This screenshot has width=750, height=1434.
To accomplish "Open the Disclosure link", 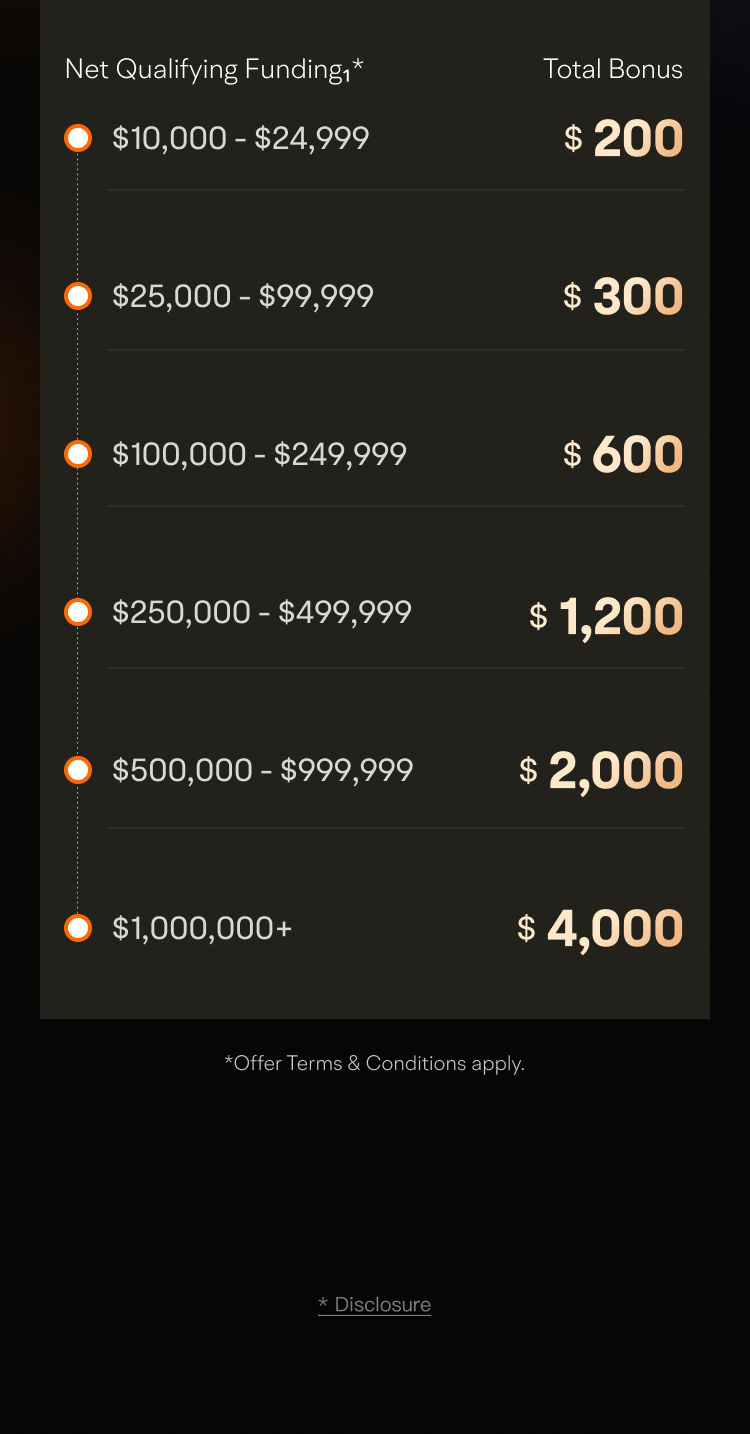I will point(375,1304).
